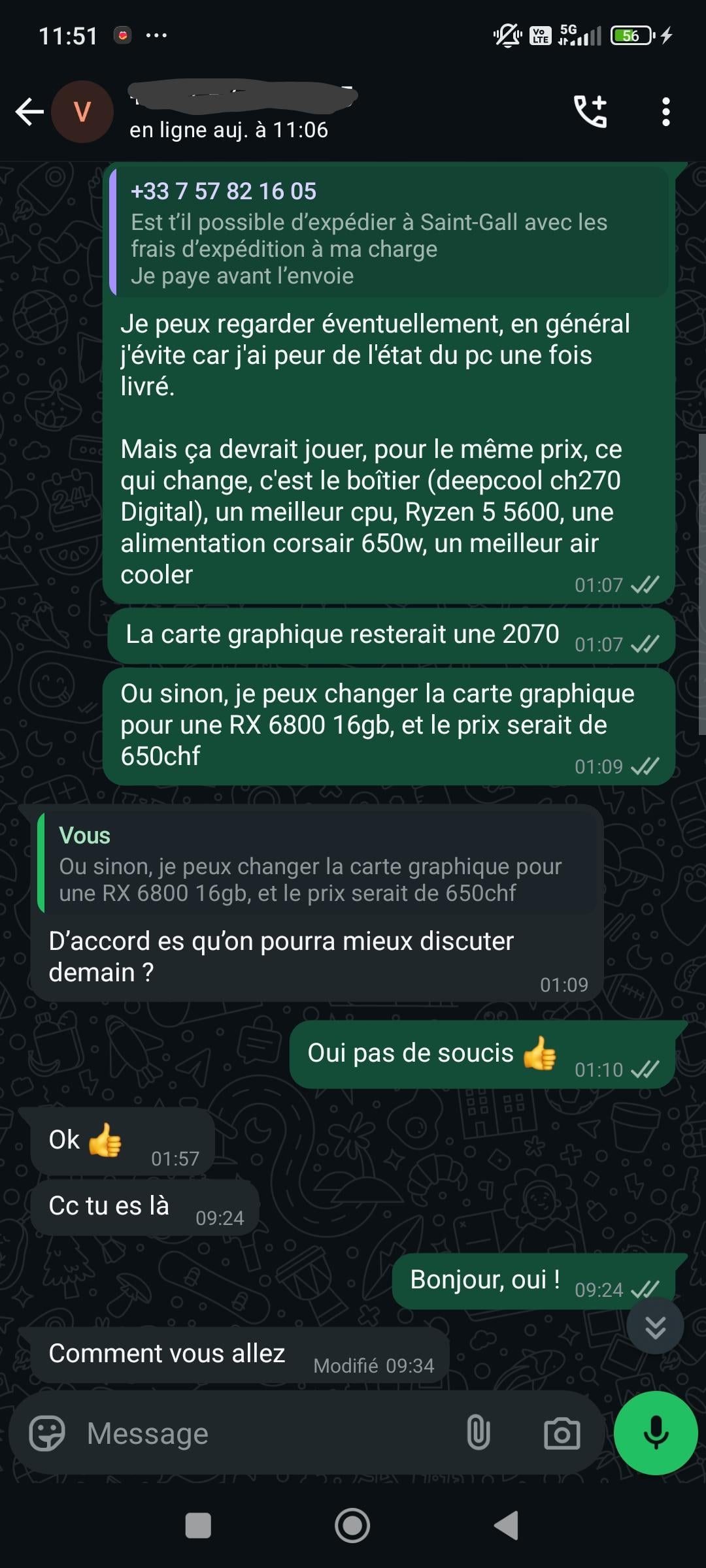Go back to the chat list
This screenshot has width=706, height=1568.
point(29,112)
